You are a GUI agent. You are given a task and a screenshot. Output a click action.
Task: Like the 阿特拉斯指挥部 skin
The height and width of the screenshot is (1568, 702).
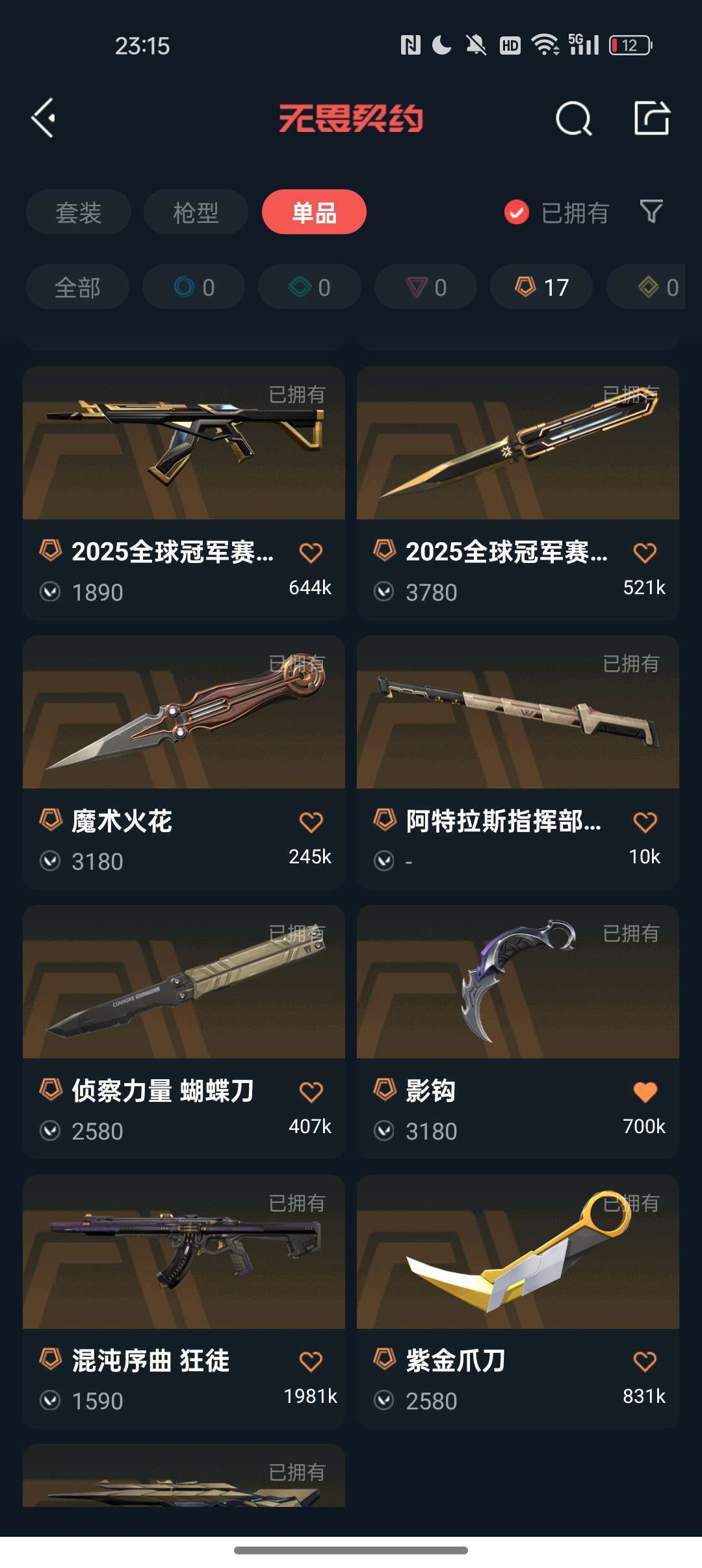(645, 822)
